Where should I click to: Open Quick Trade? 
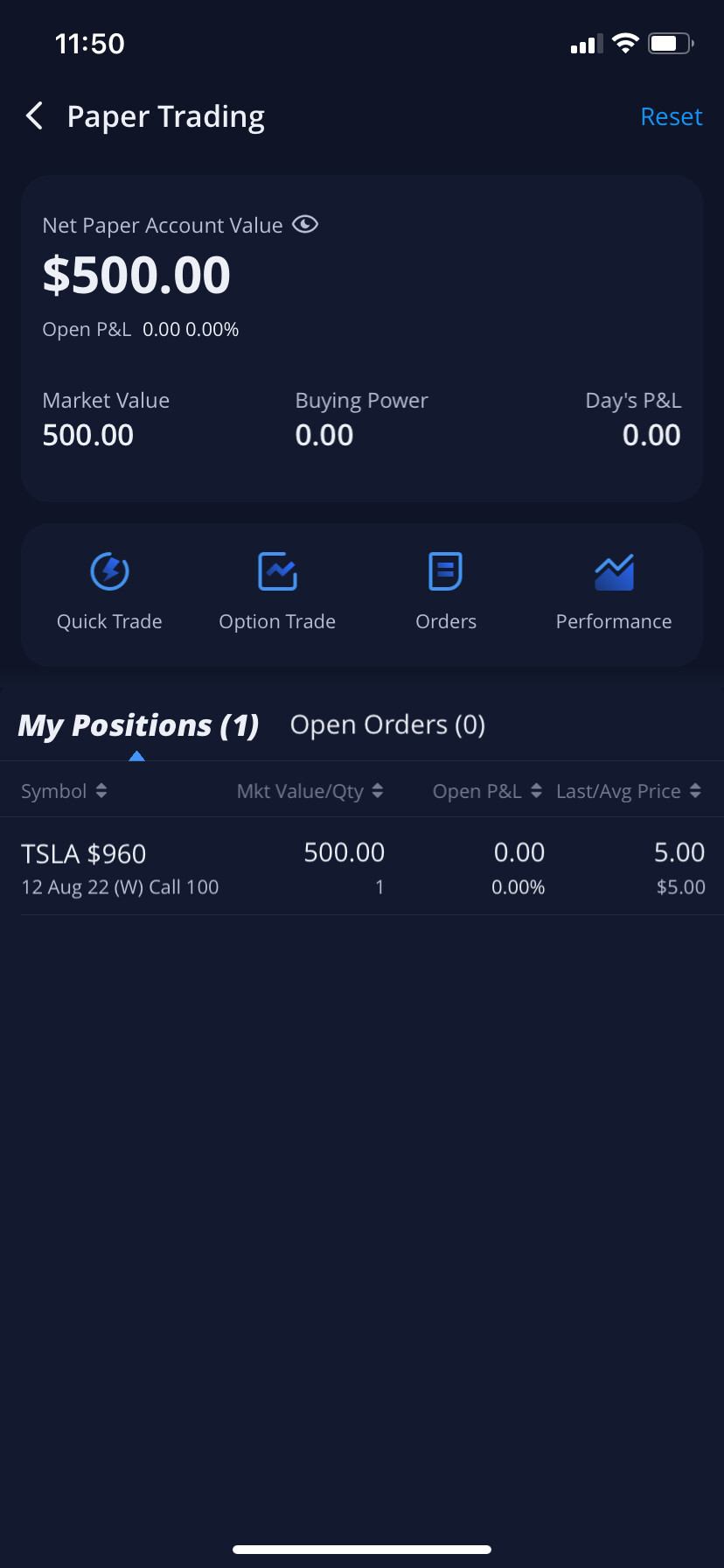pos(109,591)
